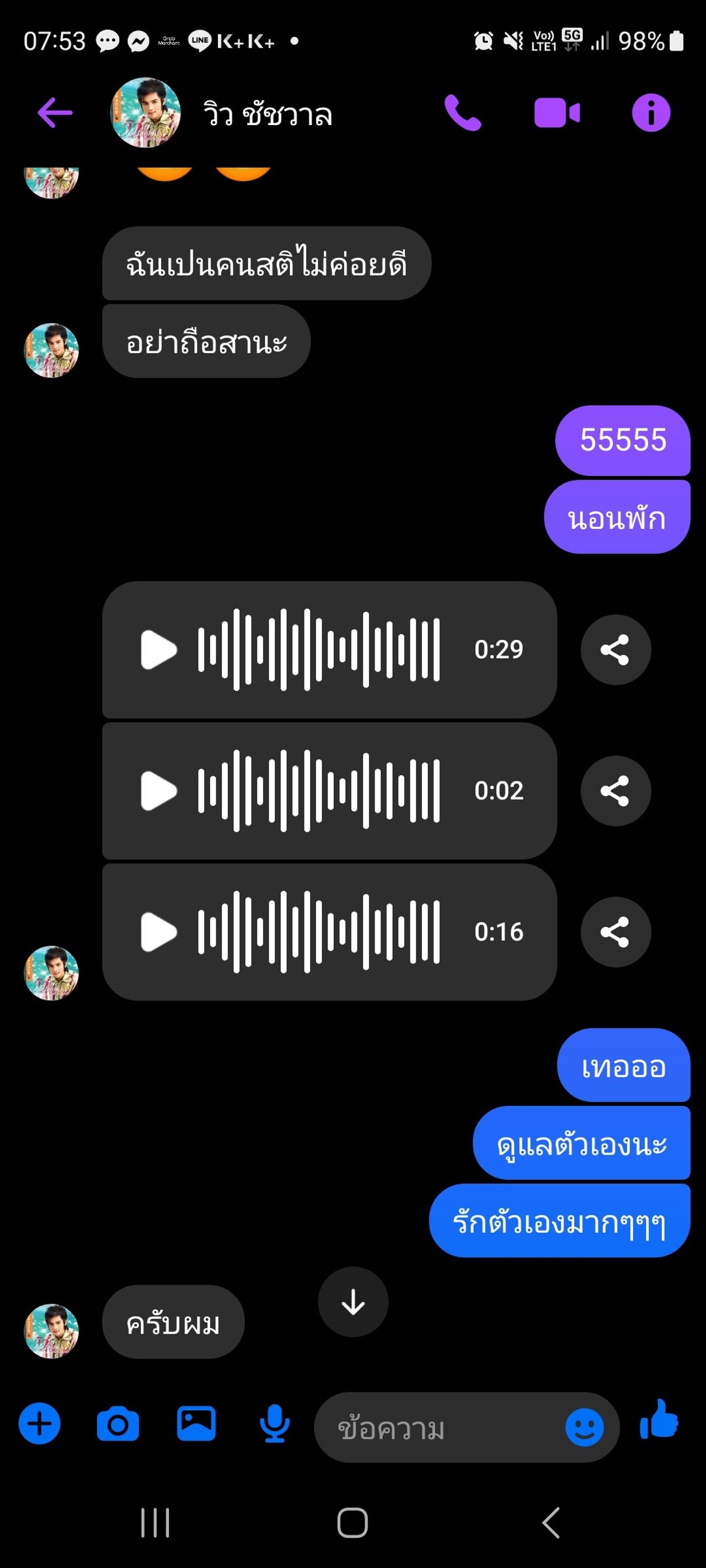This screenshot has height=1568, width=706.
Task: Play the 0:16 voice message
Action: (x=158, y=932)
